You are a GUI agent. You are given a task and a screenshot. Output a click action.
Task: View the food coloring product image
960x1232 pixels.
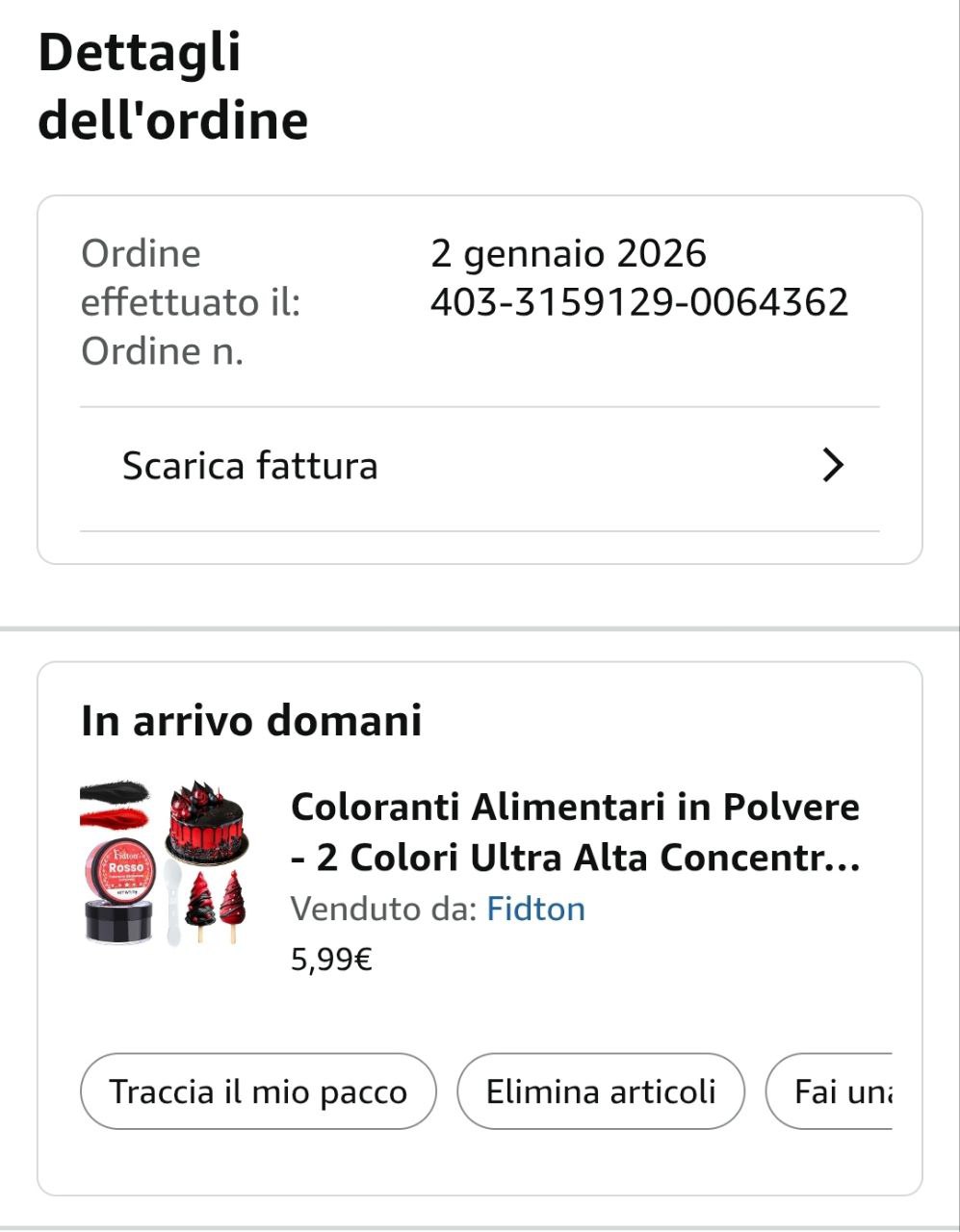[165, 863]
